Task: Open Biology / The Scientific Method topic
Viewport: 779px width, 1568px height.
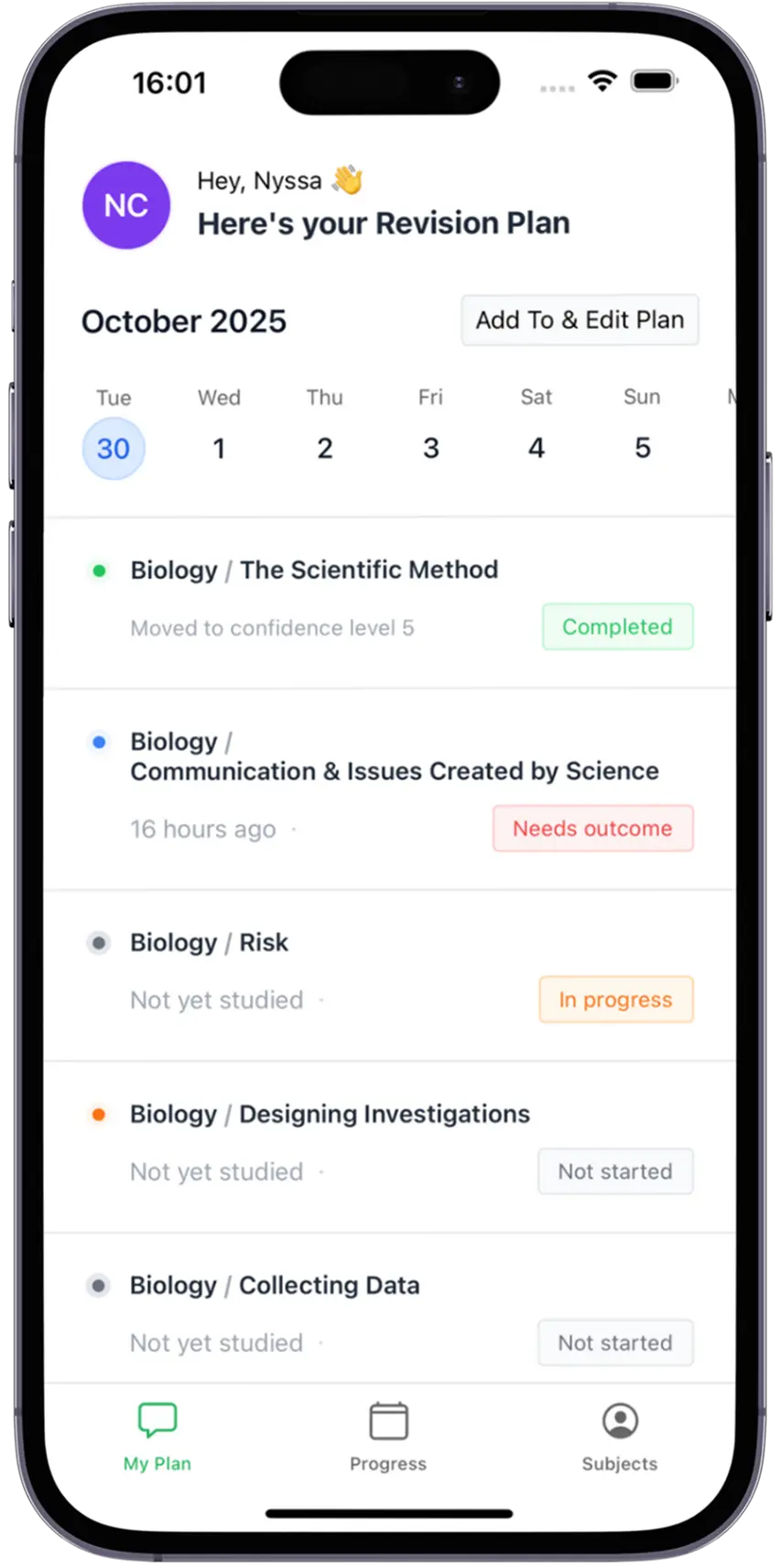Action: click(x=314, y=570)
